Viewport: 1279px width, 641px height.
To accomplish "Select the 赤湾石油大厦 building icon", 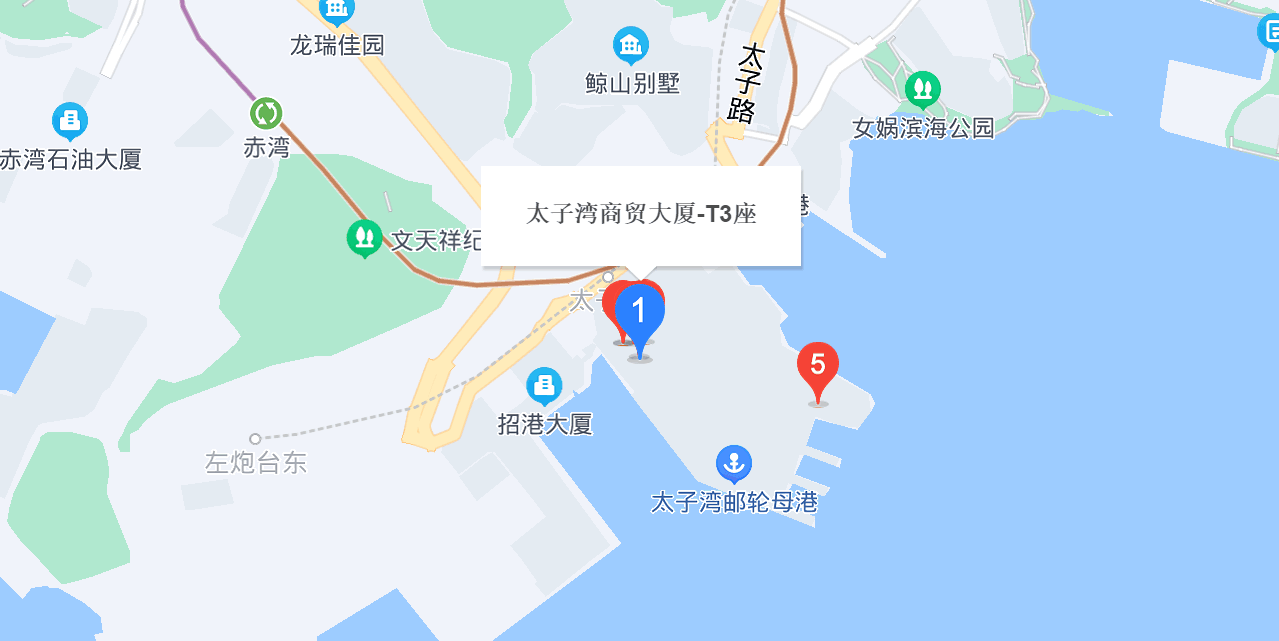I will point(70,122).
